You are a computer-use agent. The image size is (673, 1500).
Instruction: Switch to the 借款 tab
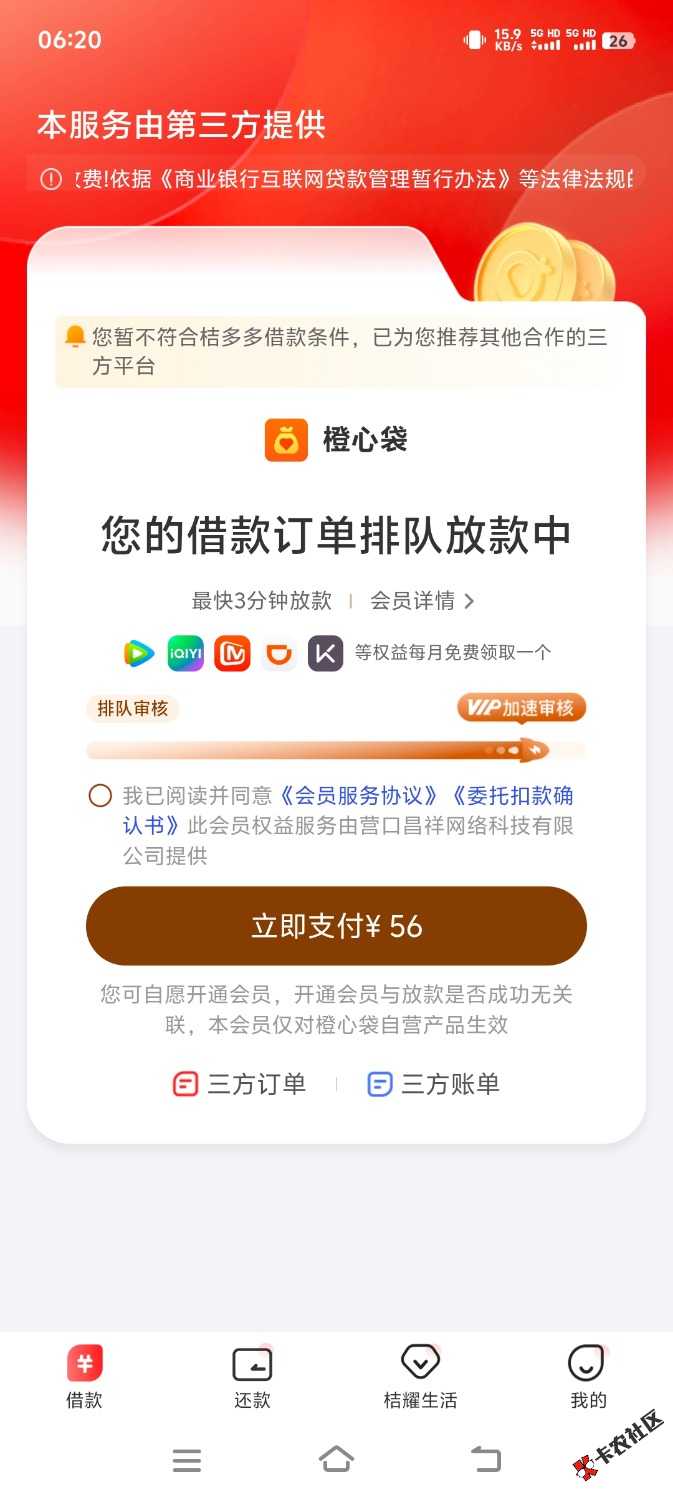[84, 1376]
